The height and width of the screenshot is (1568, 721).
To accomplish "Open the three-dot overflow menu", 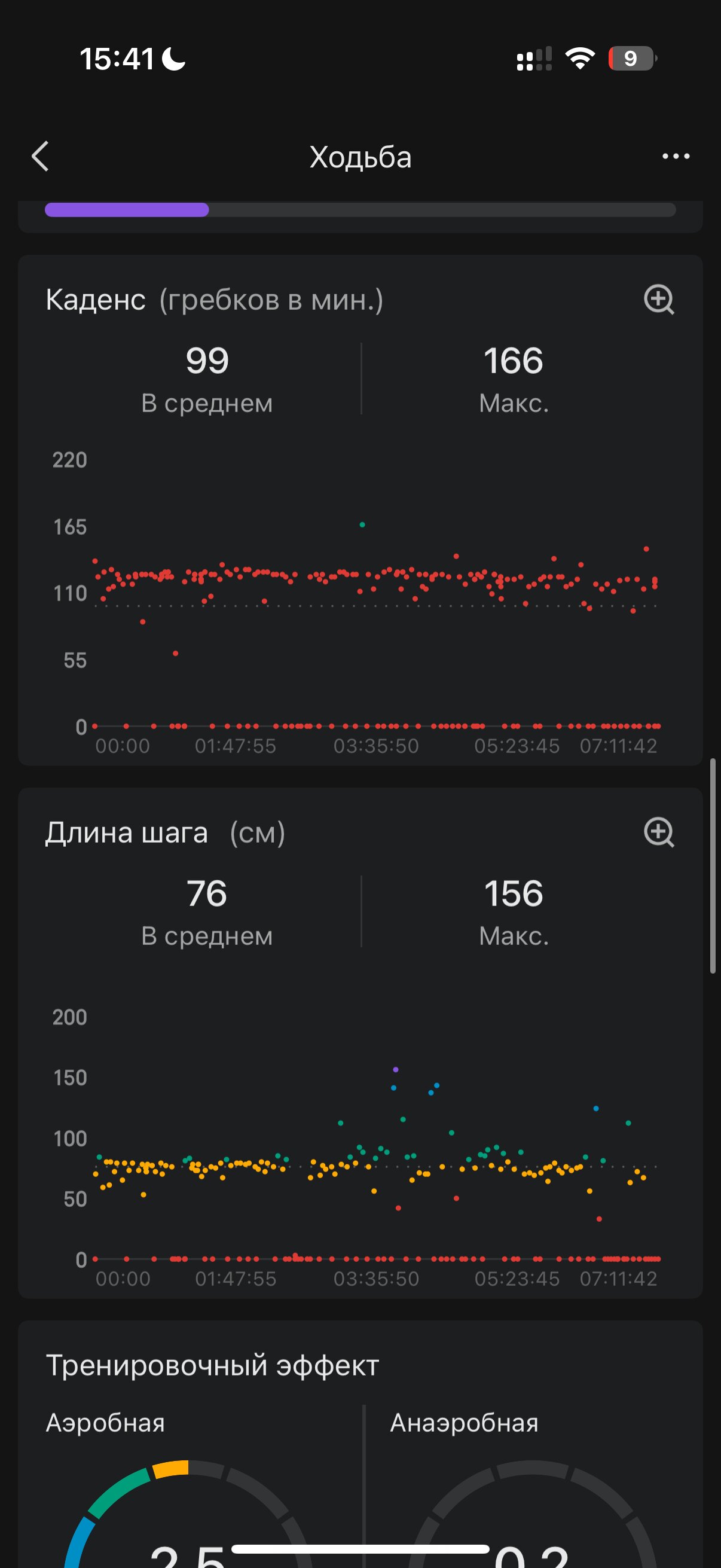I will coord(676,157).
